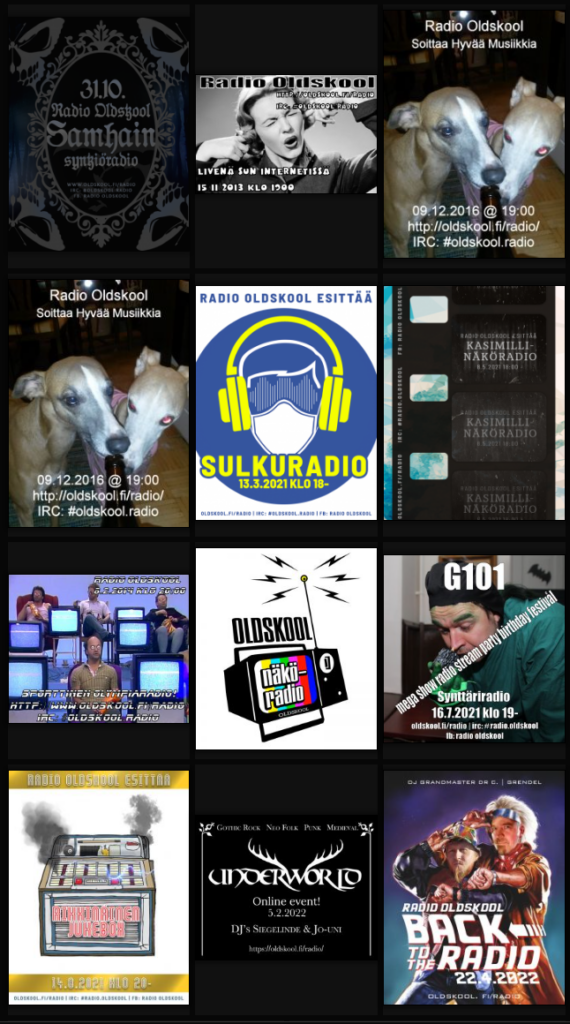Open the Underworld online event 5.2.2022 flyer
Image resolution: width=570 pixels, height=1024 pixels.
tap(286, 888)
